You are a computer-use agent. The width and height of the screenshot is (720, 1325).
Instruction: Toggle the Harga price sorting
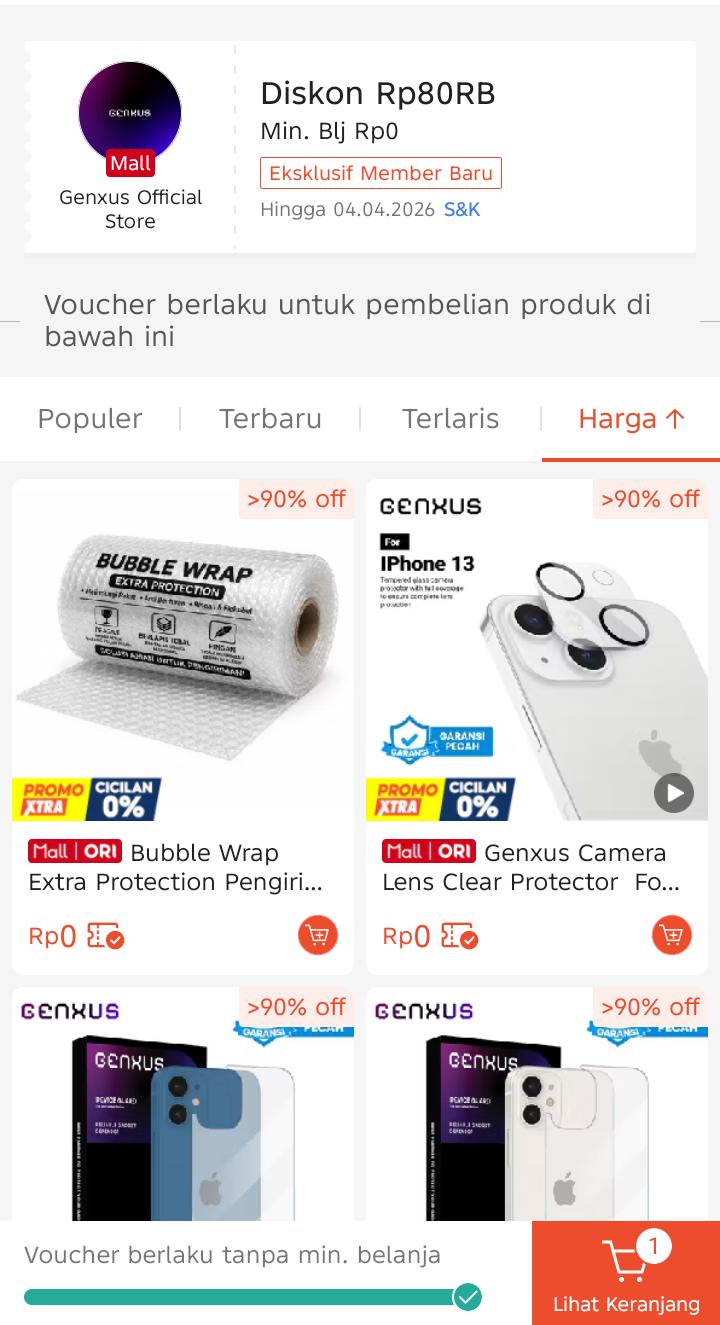[631, 419]
